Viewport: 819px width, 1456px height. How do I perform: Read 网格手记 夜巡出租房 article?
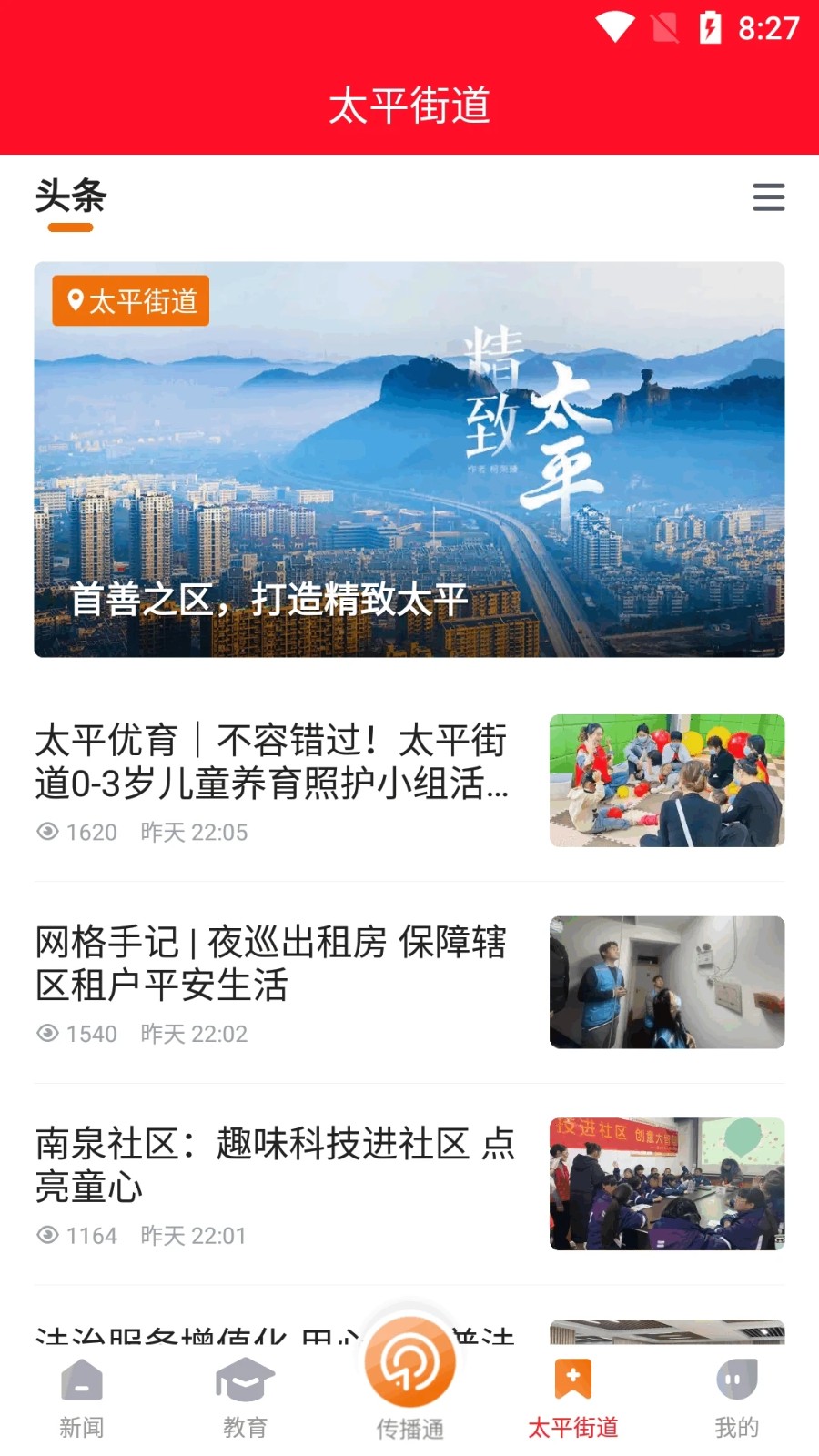coord(273,965)
